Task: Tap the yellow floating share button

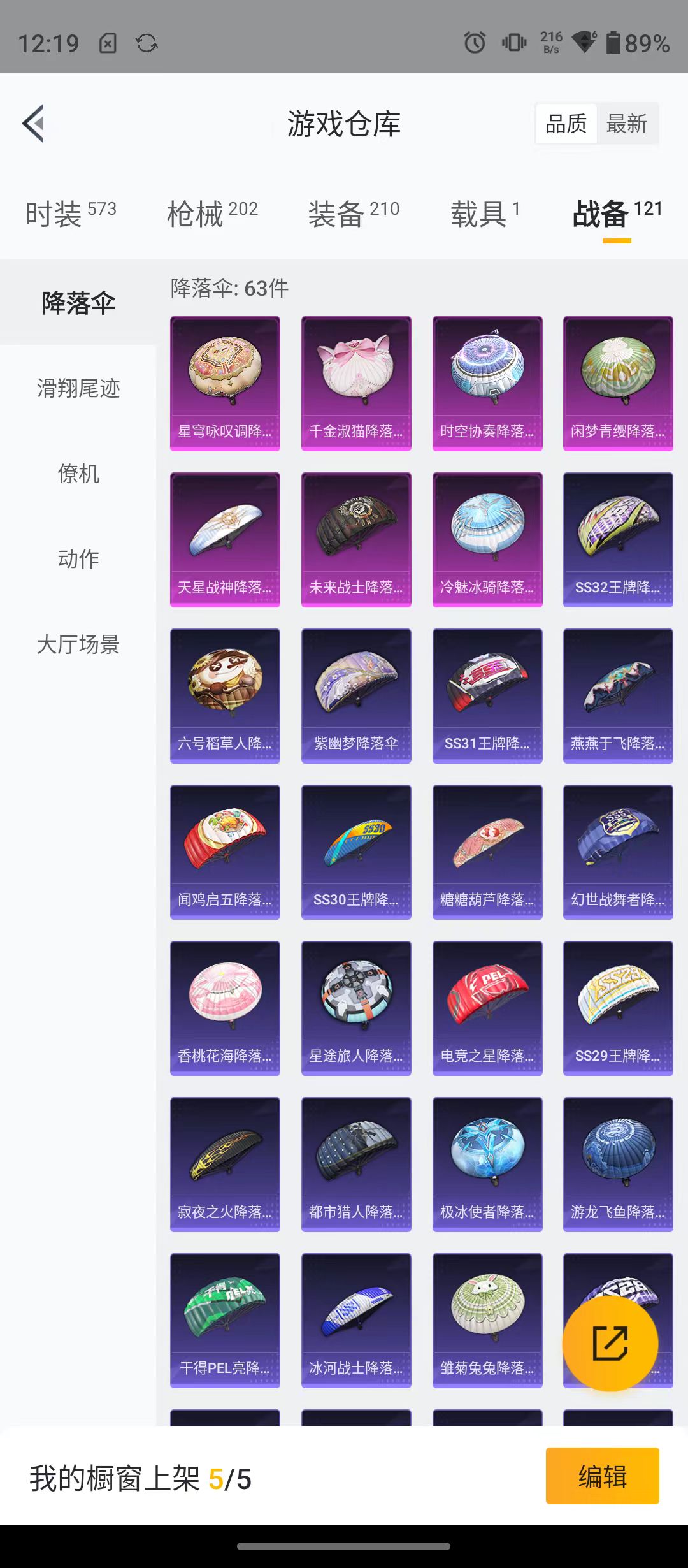Action: click(610, 1343)
